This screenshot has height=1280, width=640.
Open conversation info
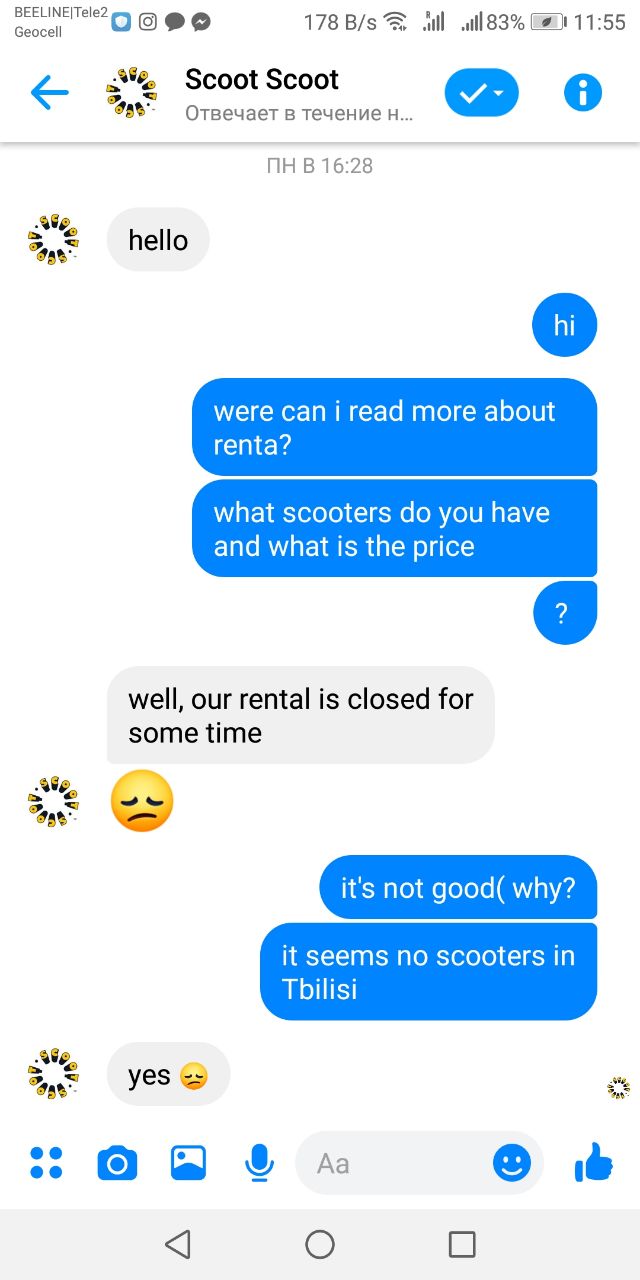(583, 93)
